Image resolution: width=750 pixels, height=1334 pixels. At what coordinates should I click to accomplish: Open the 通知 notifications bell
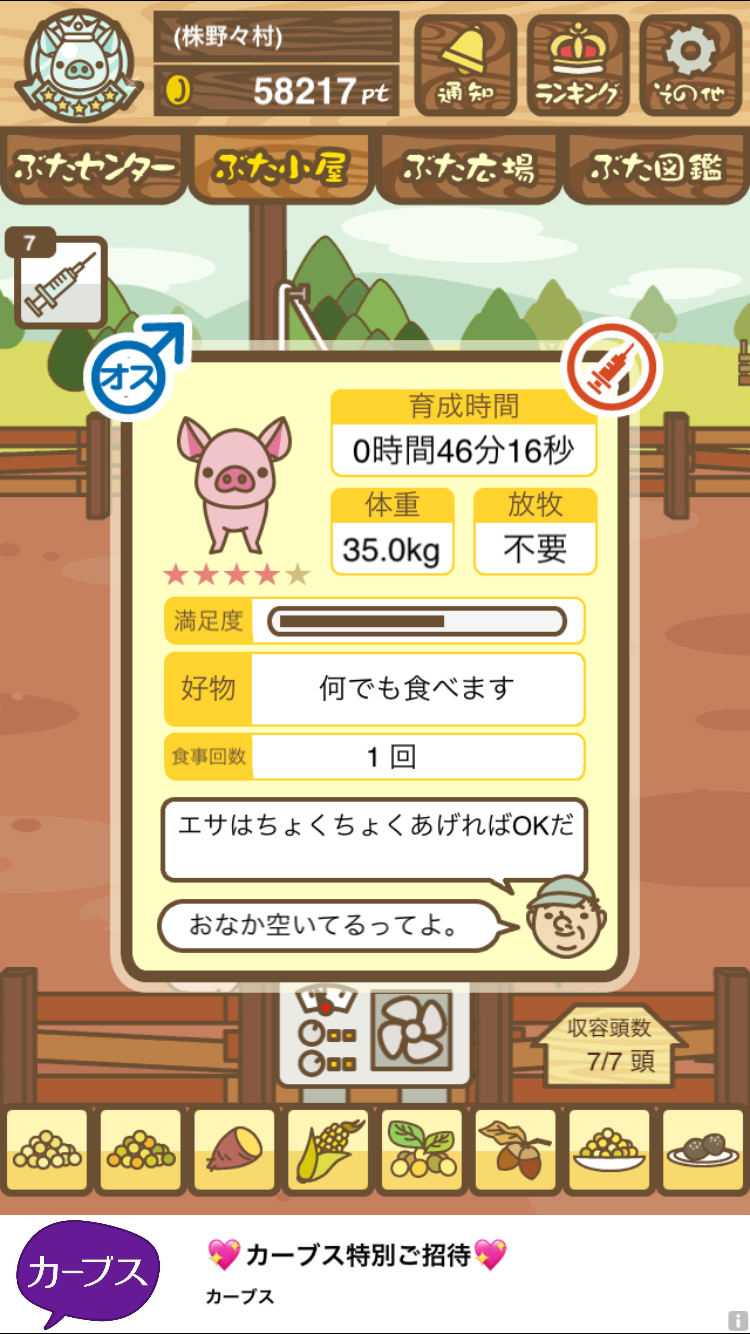click(x=465, y=66)
